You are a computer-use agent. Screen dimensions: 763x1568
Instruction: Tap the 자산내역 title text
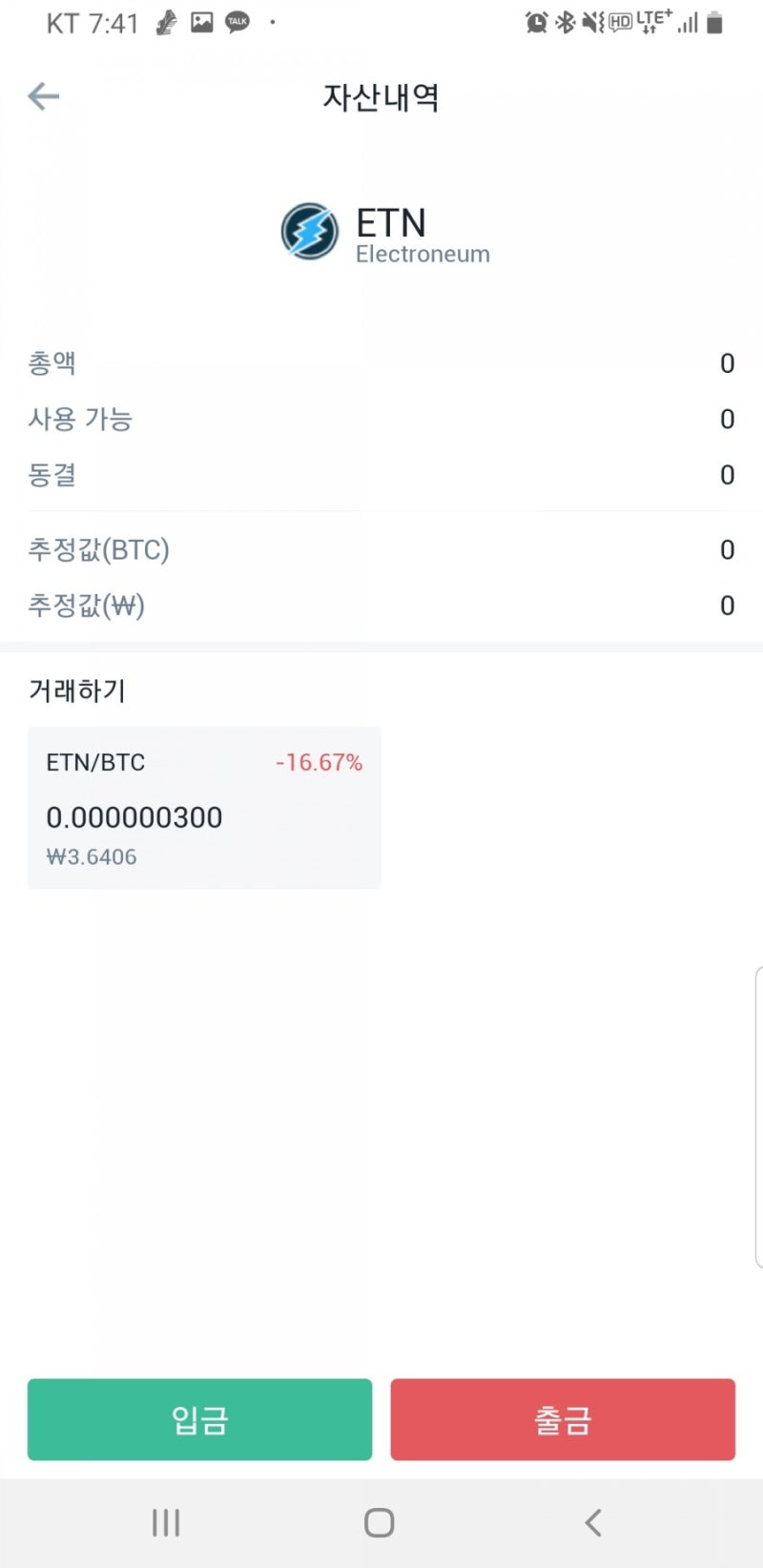pyautogui.click(x=380, y=97)
